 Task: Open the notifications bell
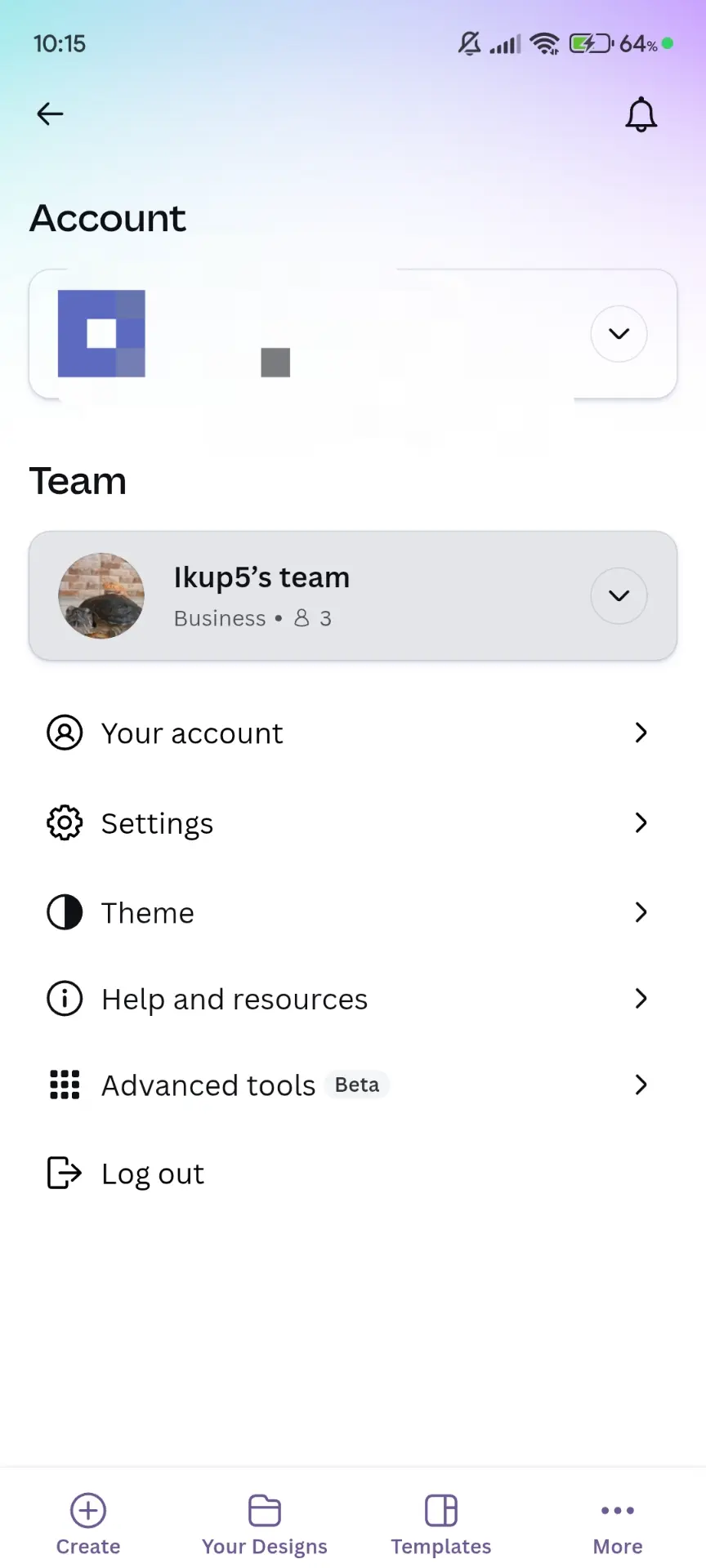[x=641, y=114]
